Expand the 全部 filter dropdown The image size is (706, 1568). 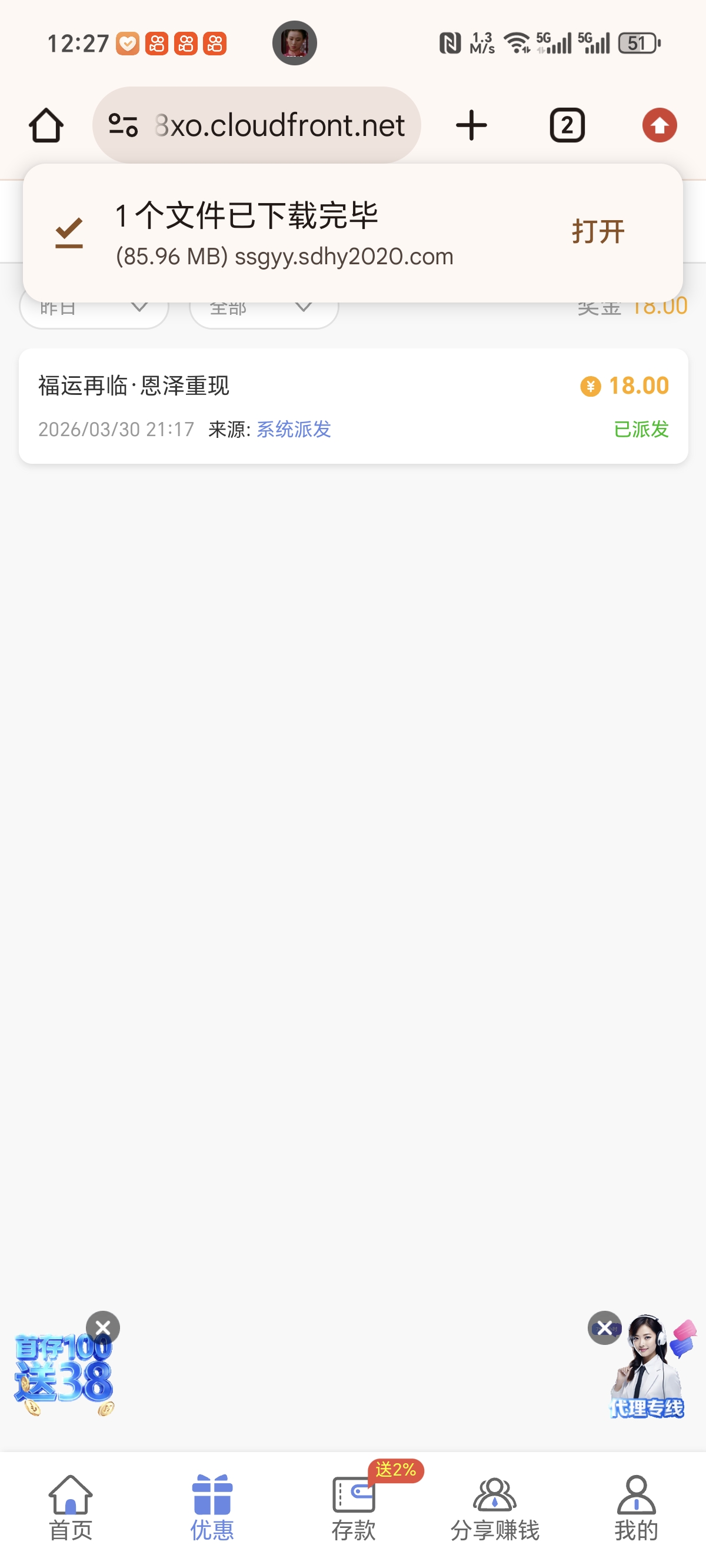[264, 309]
